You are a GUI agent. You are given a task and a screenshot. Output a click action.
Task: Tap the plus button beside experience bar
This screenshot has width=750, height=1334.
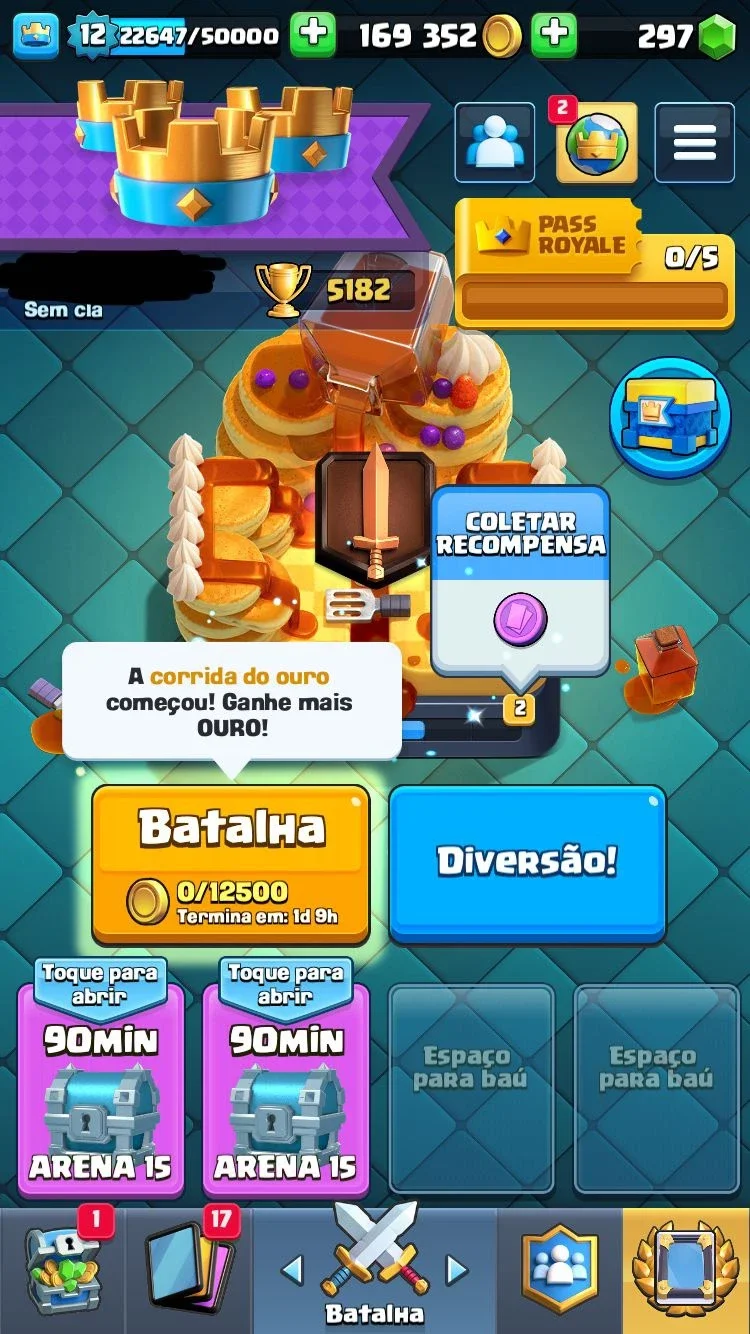[313, 36]
